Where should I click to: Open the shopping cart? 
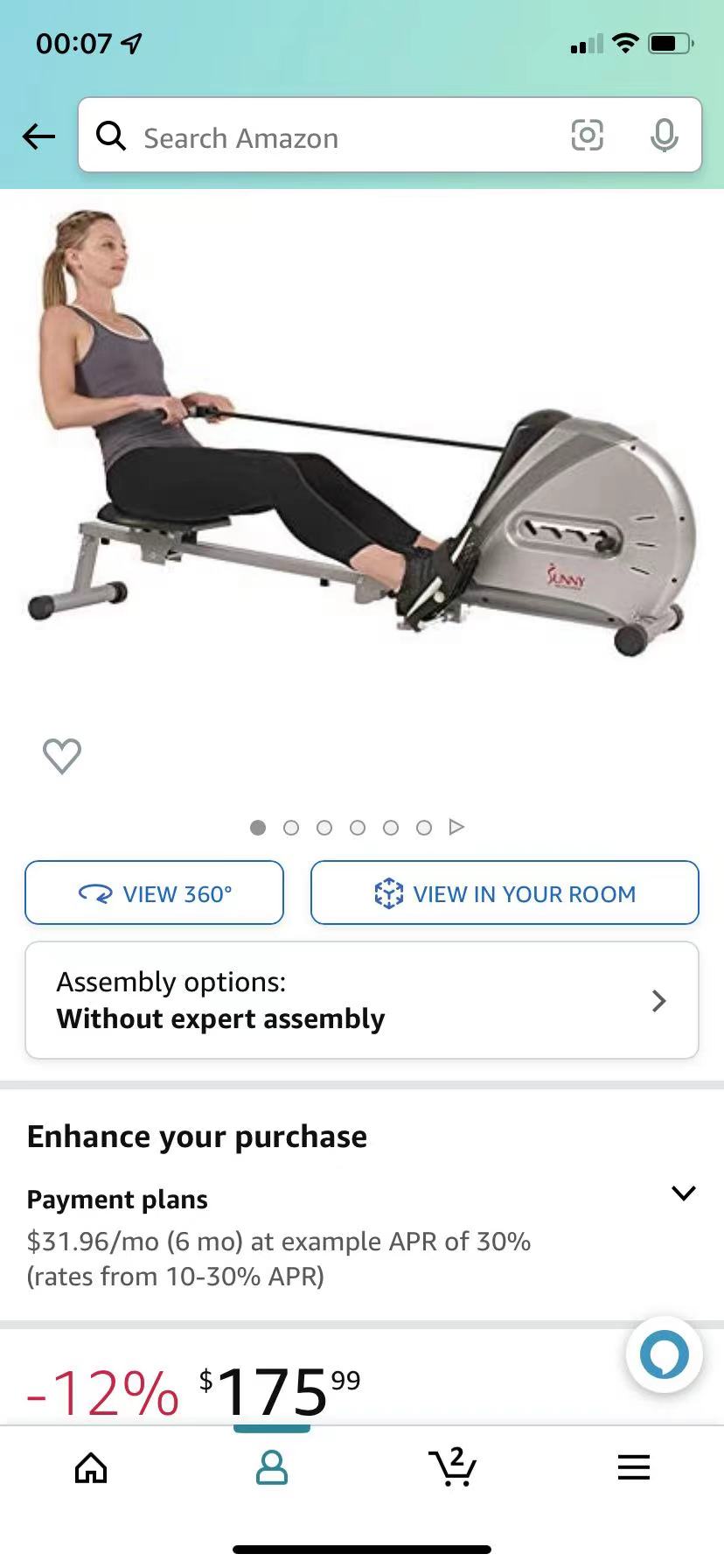tap(453, 1467)
